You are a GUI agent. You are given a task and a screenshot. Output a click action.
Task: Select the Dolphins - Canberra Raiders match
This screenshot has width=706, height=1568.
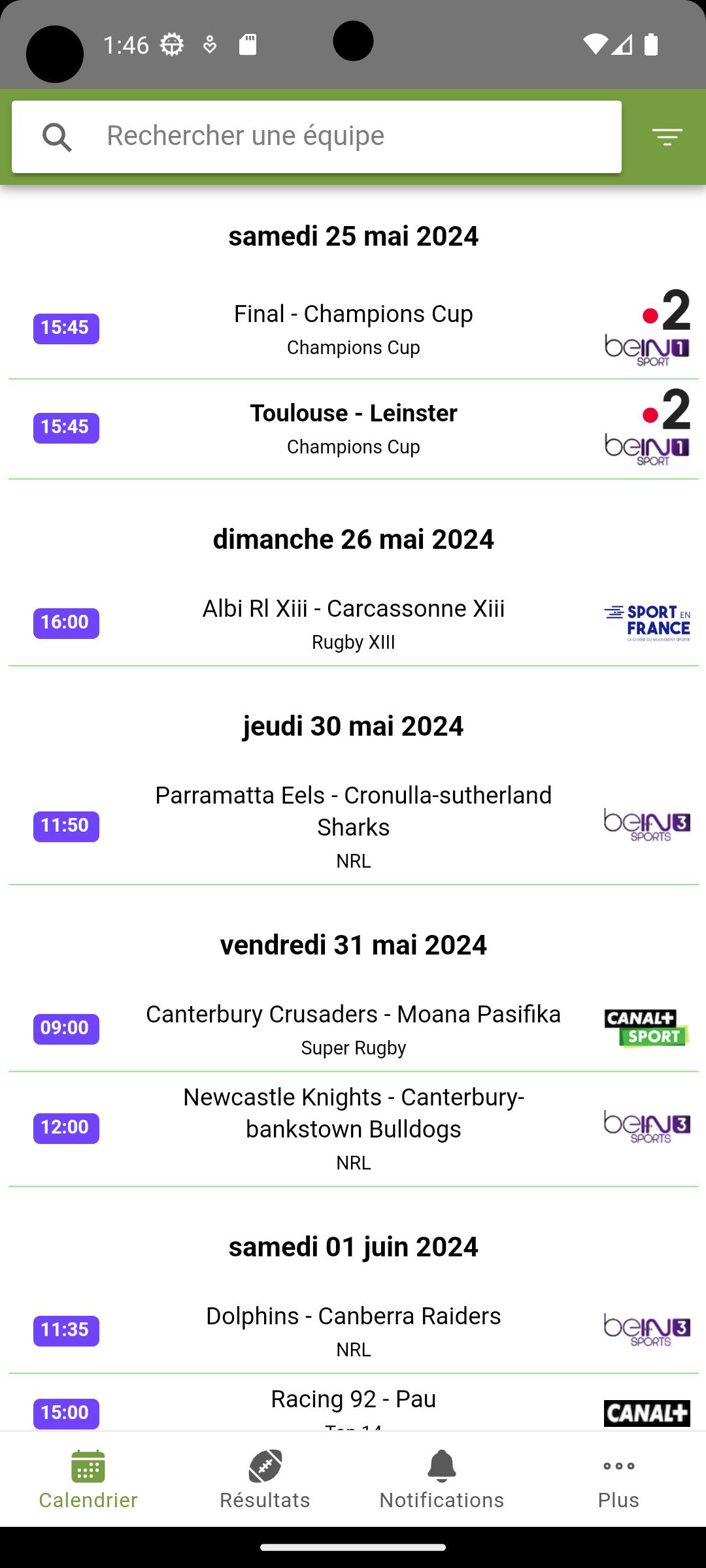(353, 1330)
